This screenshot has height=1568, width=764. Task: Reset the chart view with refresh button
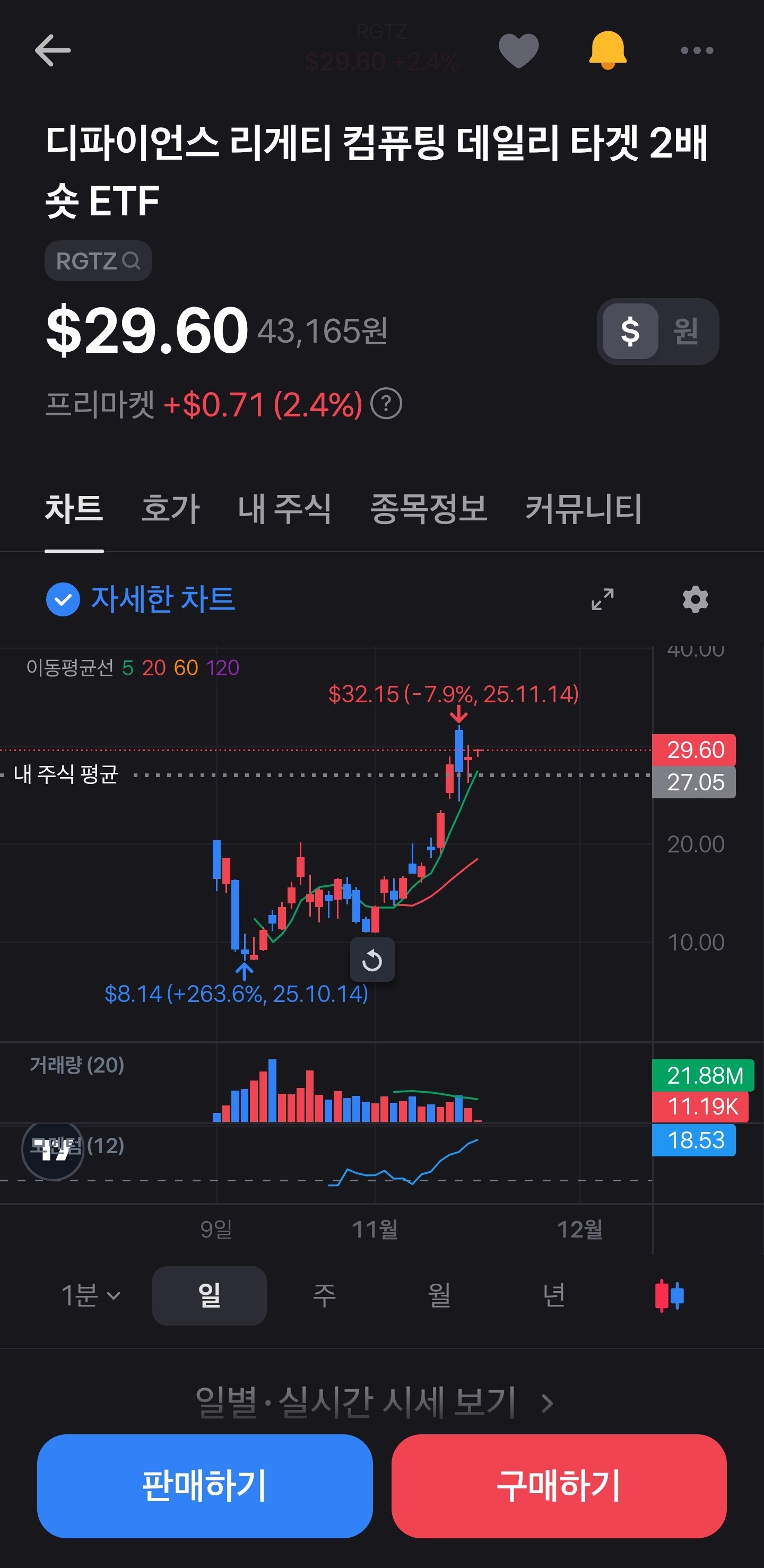tap(372, 961)
